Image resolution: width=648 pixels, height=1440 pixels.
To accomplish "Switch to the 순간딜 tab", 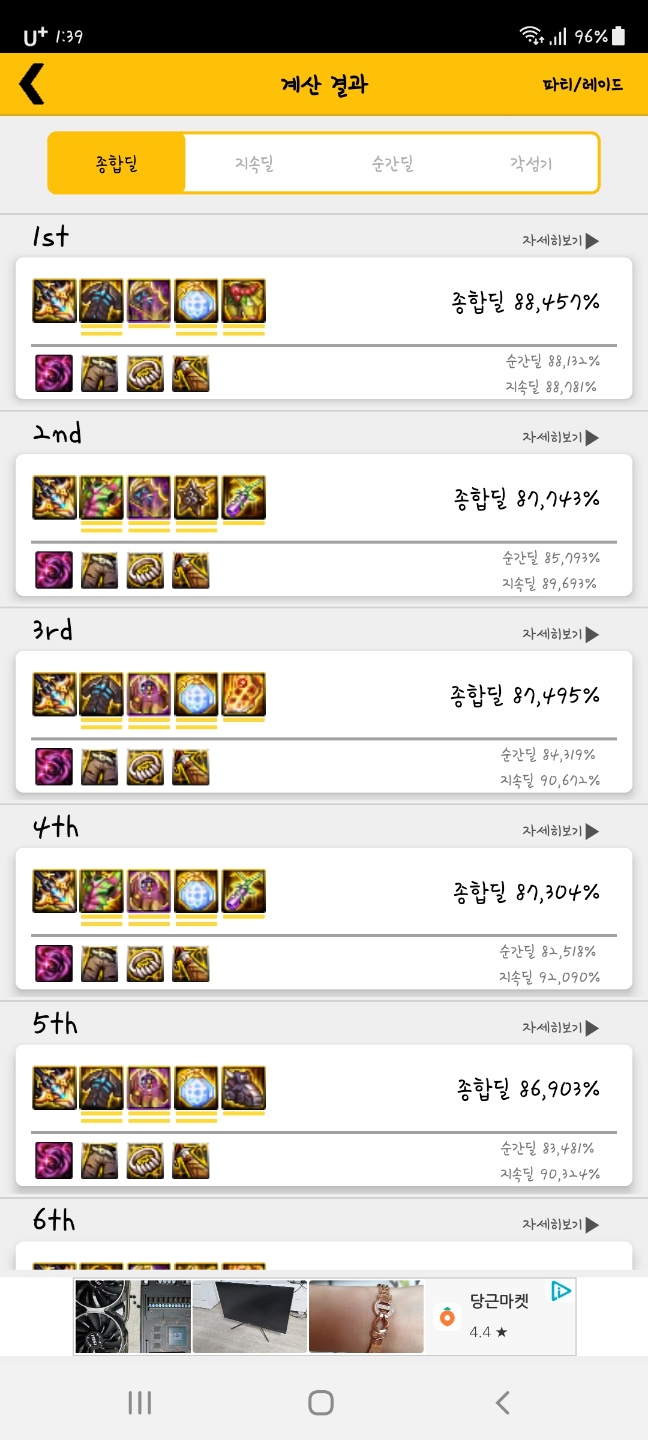I will point(393,163).
